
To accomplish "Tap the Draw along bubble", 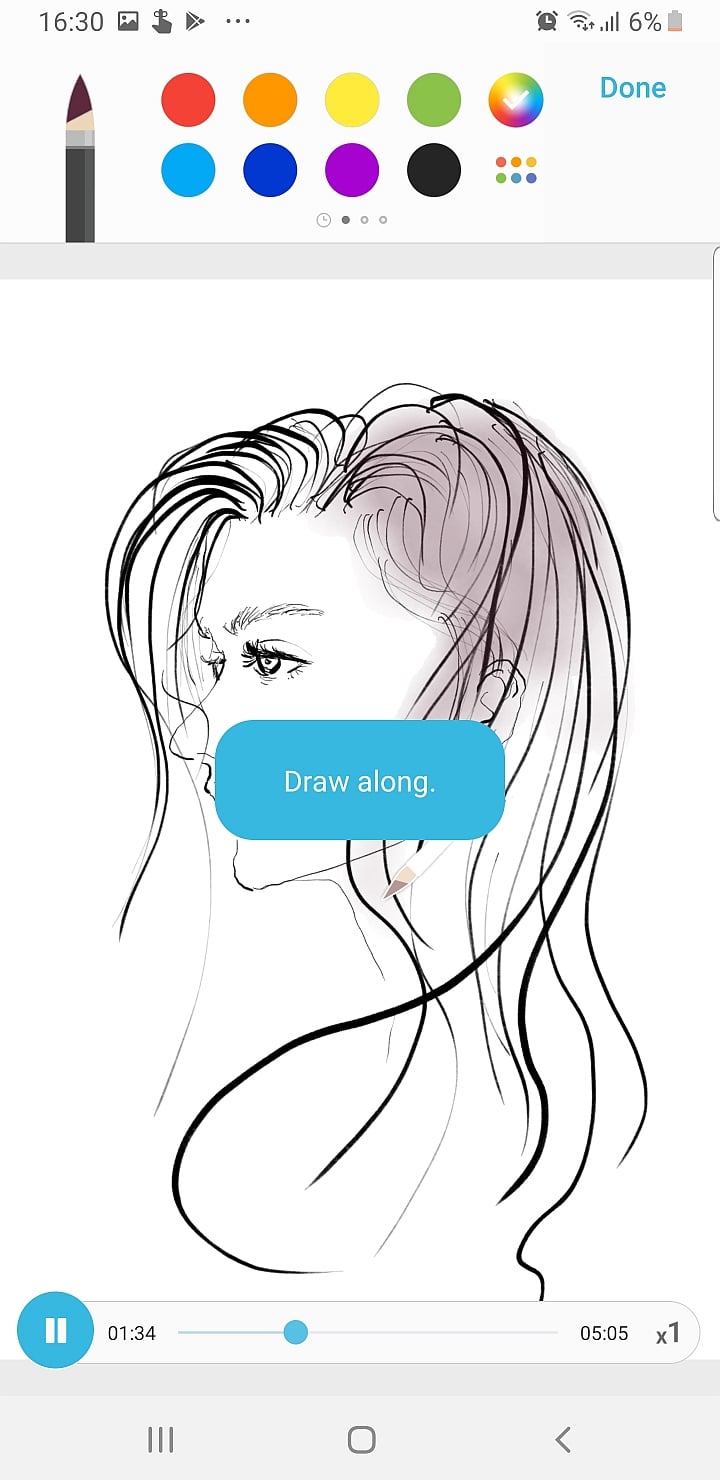I will (x=360, y=780).
